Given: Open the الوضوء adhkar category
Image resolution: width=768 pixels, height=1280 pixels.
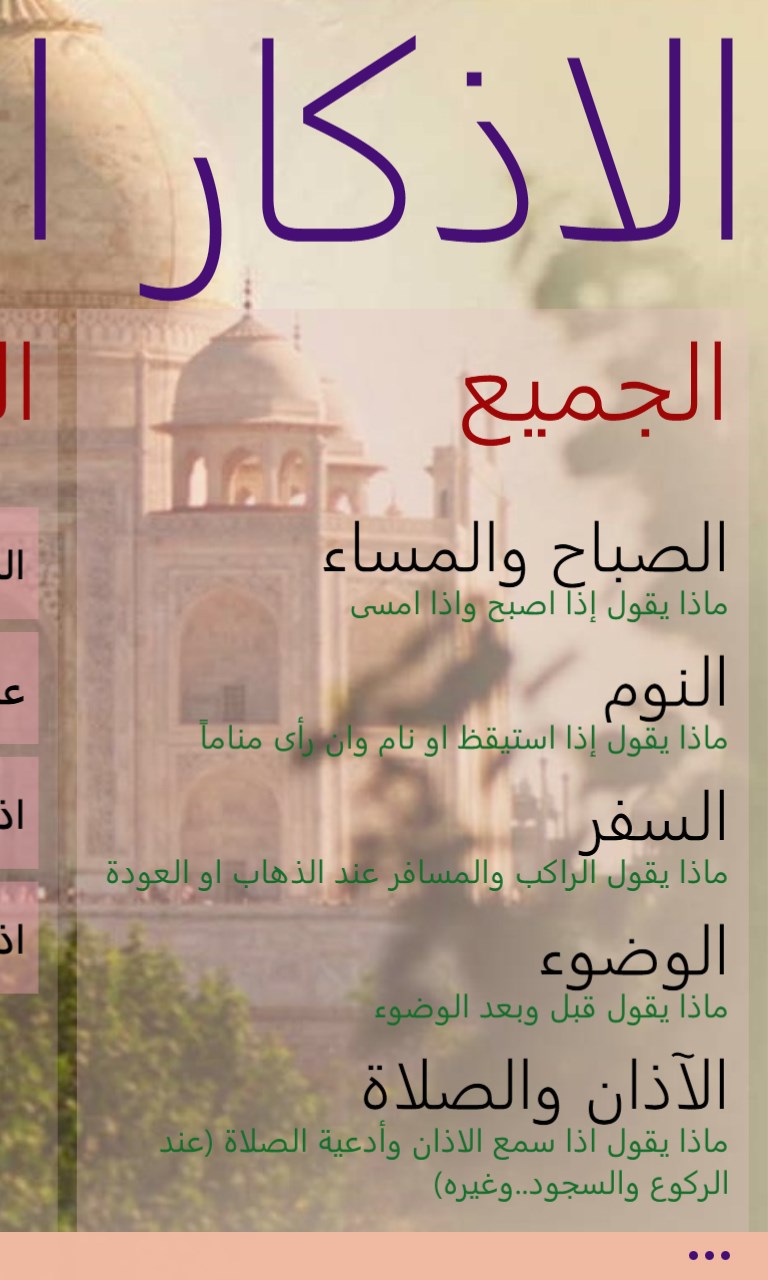Looking at the screenshot, I should click(x=634, y=953).
